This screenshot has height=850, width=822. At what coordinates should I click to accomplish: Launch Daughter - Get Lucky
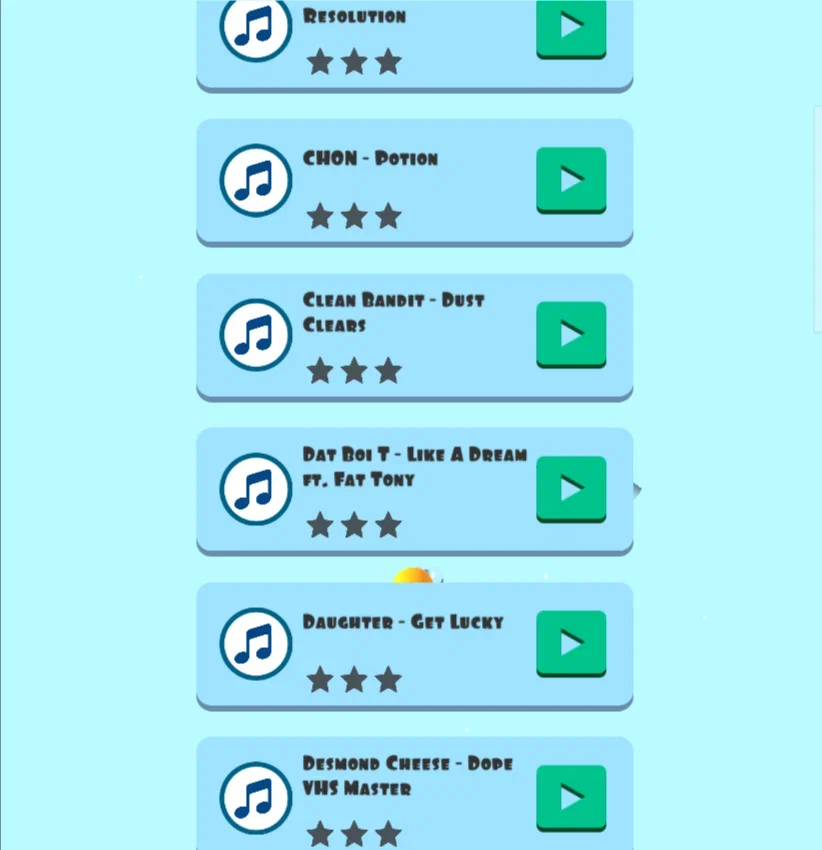point(571,642)
